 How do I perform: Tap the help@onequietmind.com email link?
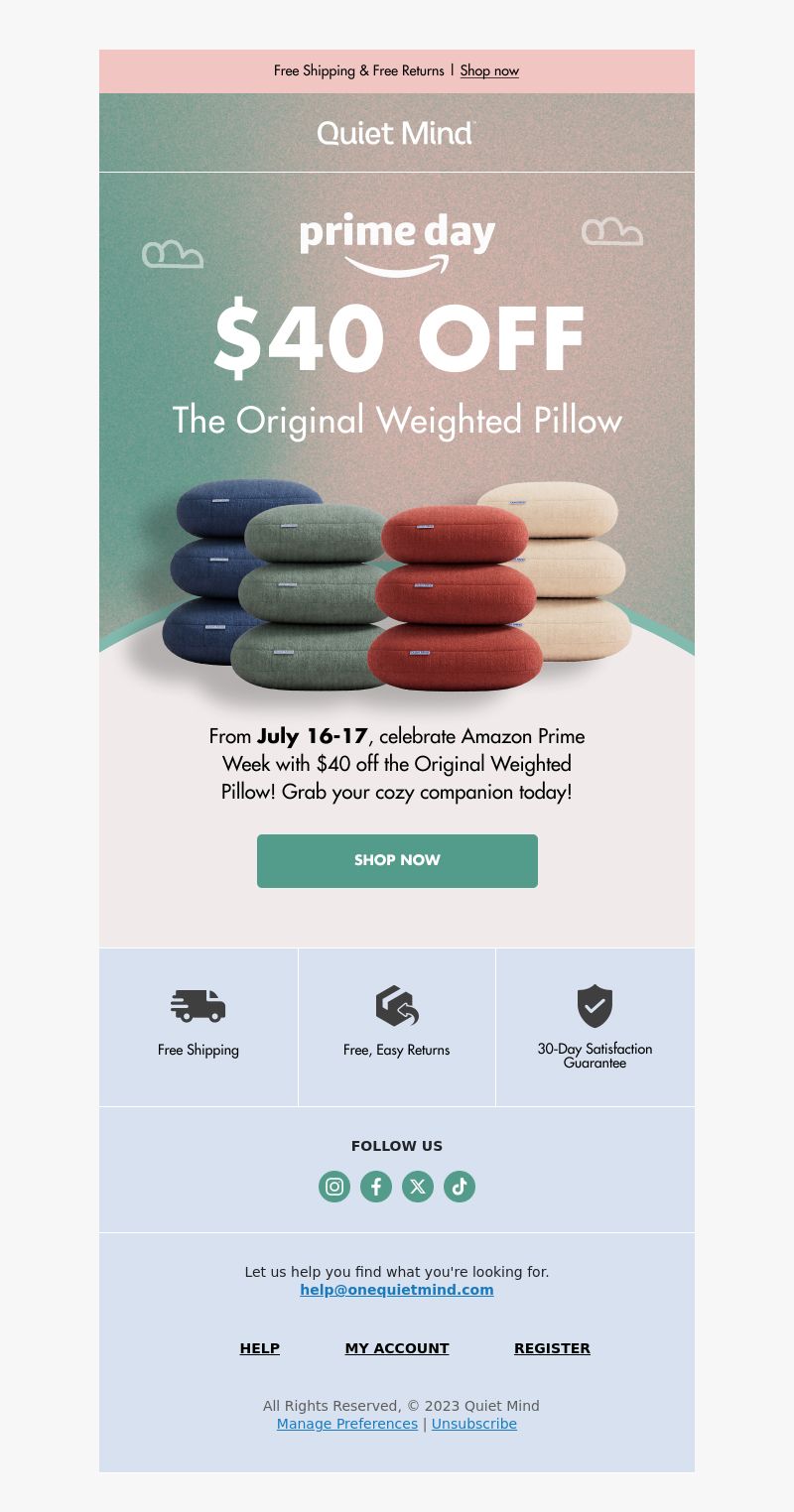pos(397,1290)
